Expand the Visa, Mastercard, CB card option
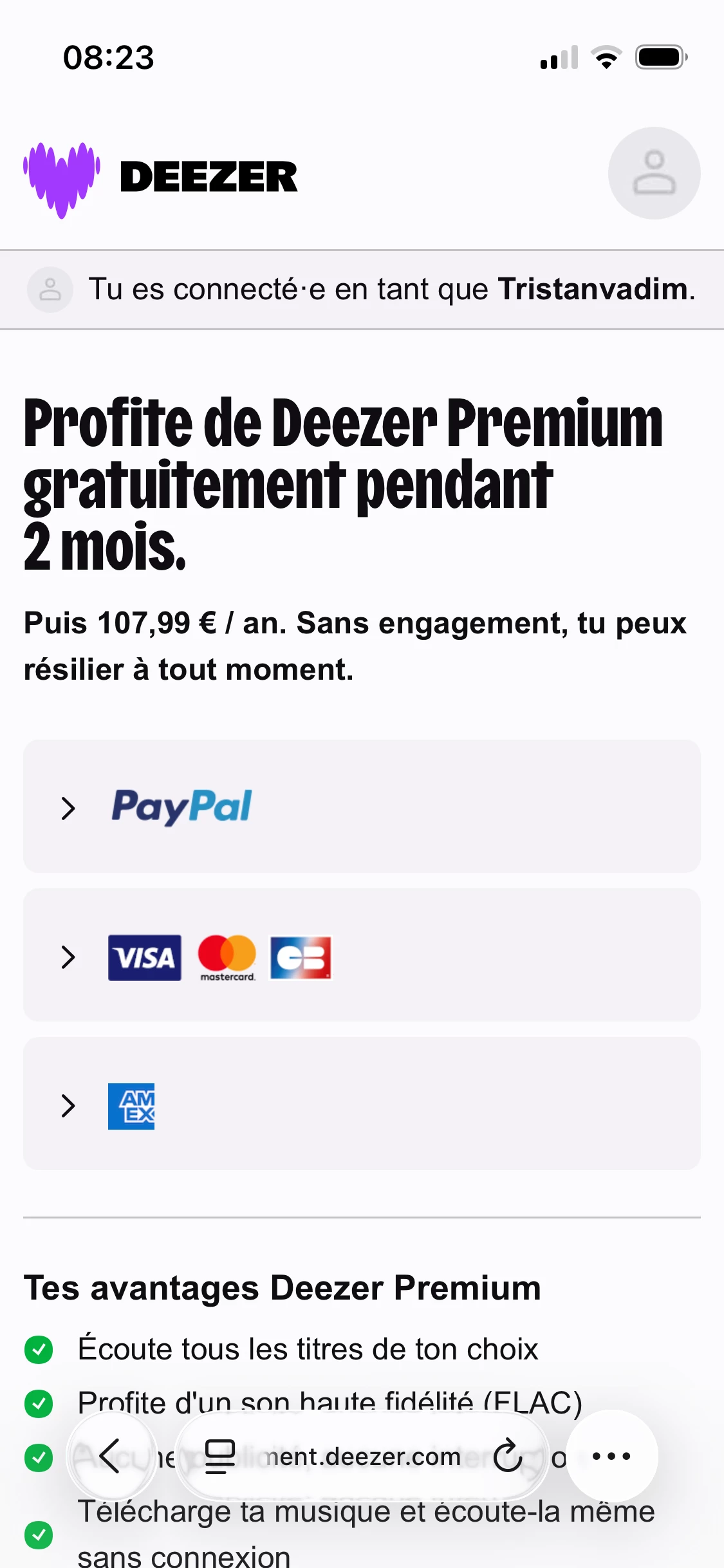724x1568 pixels. pyautogui.click(x=362, y=955)
